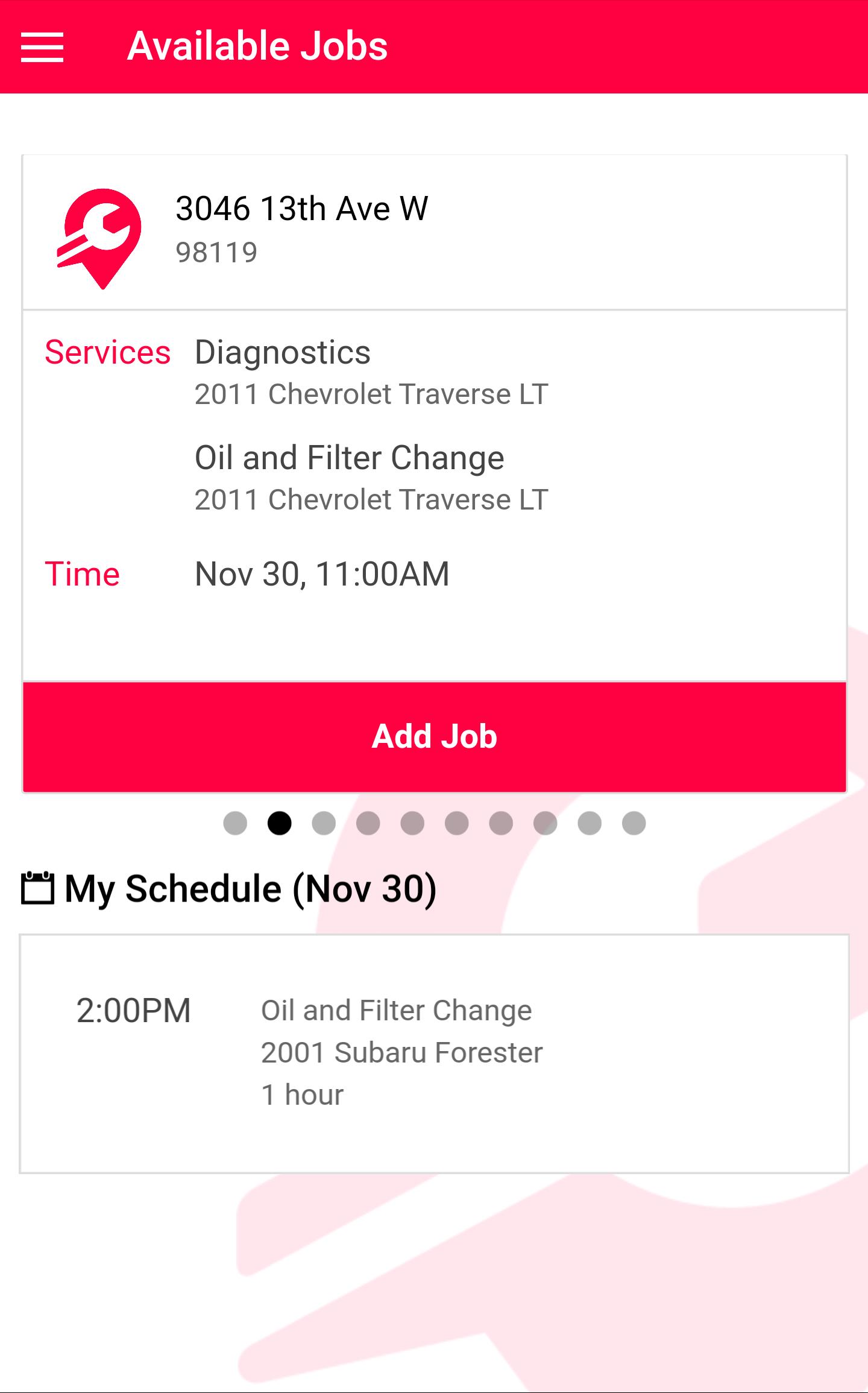This screenshot has height=1393, width=868.
Task: Jump to the first job via pagination dot
Action: 235,821
